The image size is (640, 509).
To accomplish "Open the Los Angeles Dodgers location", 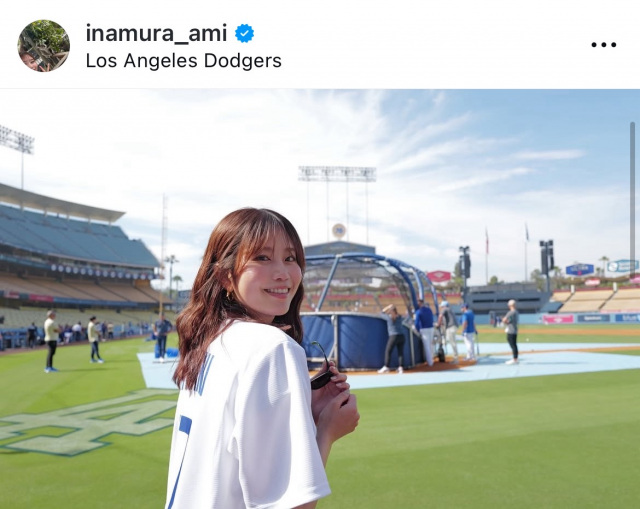I will 183,61.
